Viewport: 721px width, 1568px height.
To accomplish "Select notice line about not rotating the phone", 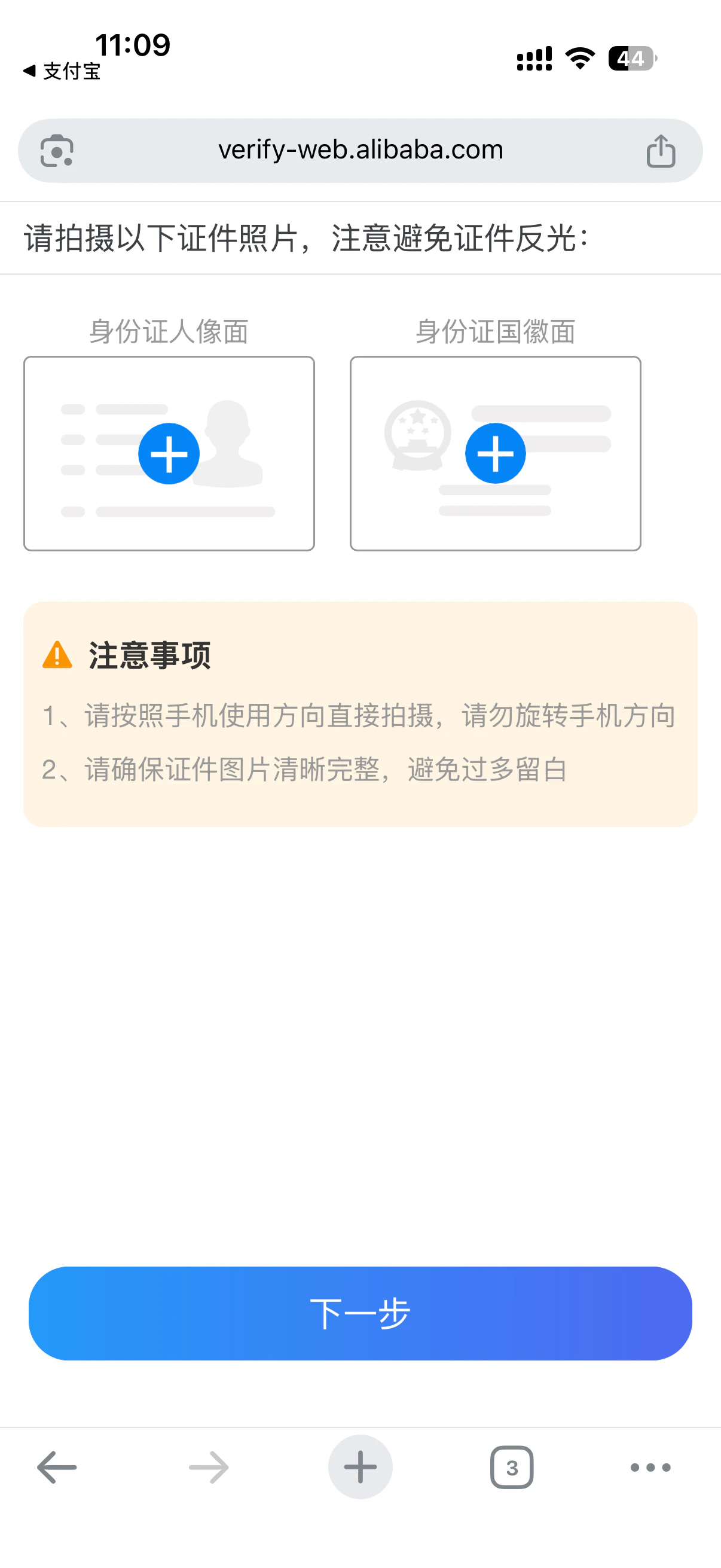I will 360,716.
